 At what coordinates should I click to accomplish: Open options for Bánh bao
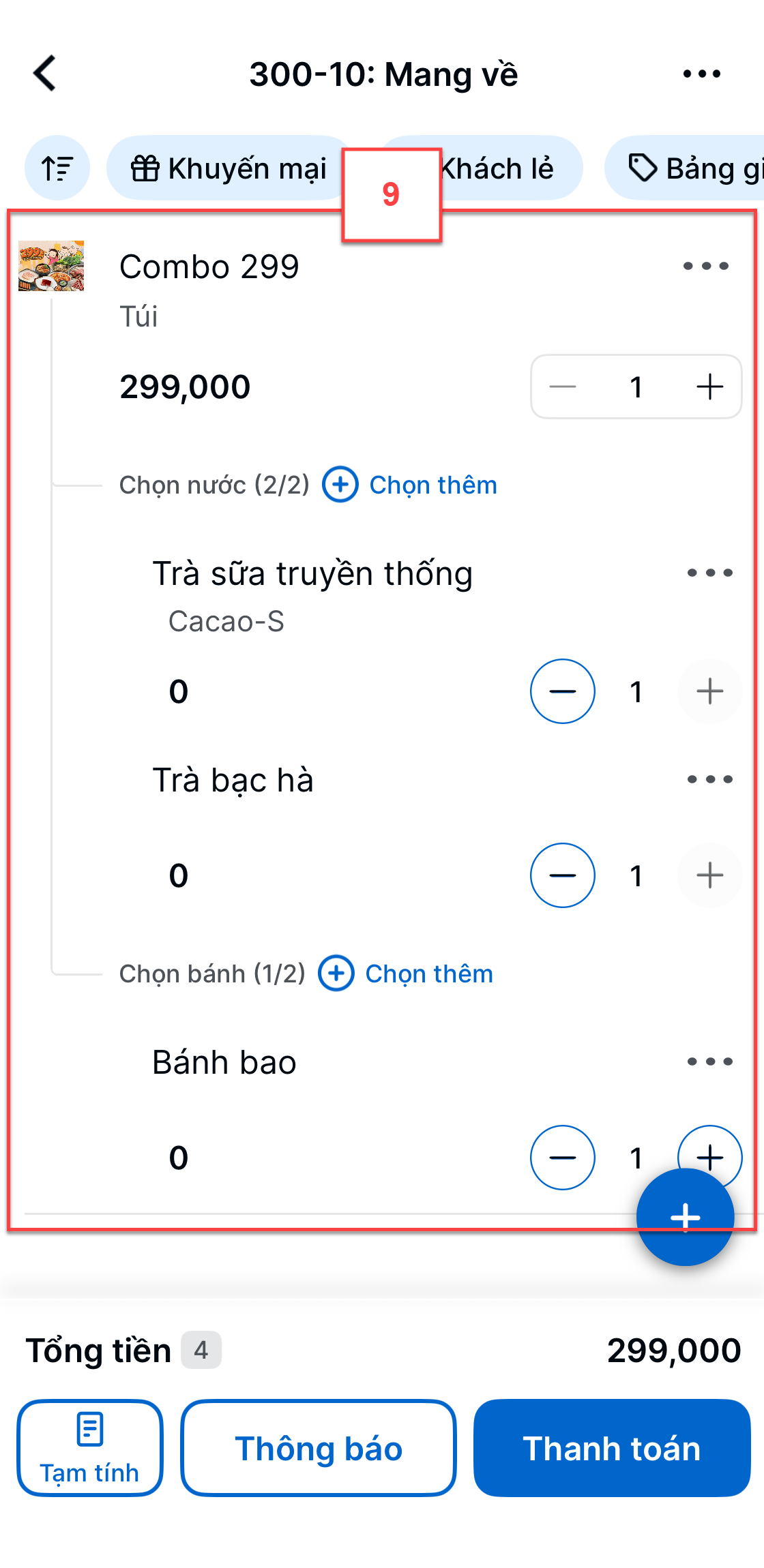(710, 1061)
